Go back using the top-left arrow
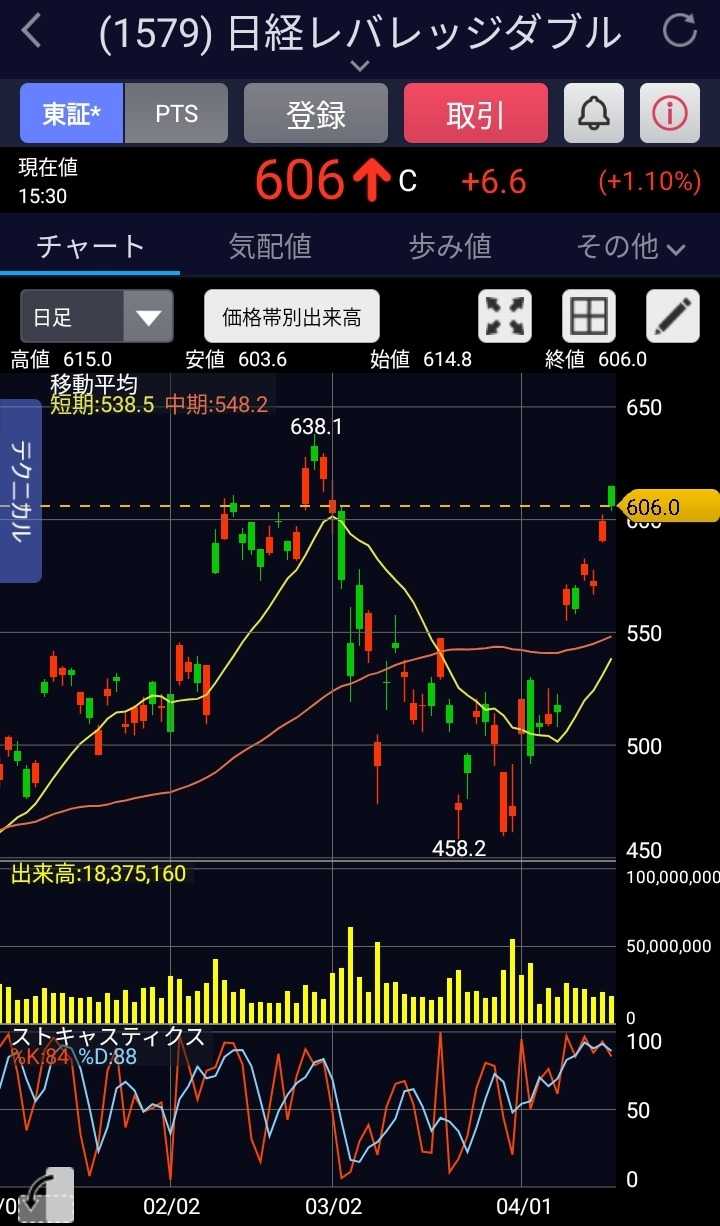 tap(32, 31)
